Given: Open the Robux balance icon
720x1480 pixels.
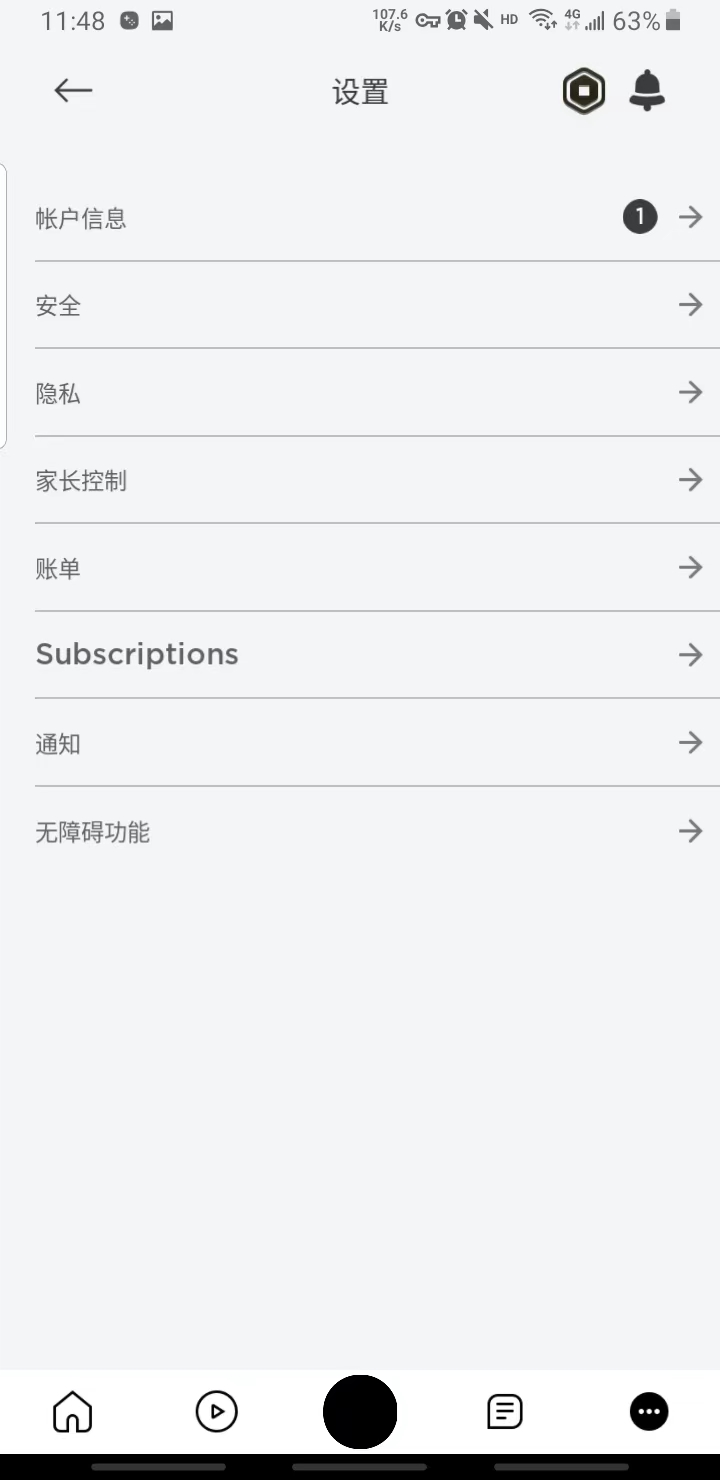Looking at the screenshot, I should tap(584, 90).
